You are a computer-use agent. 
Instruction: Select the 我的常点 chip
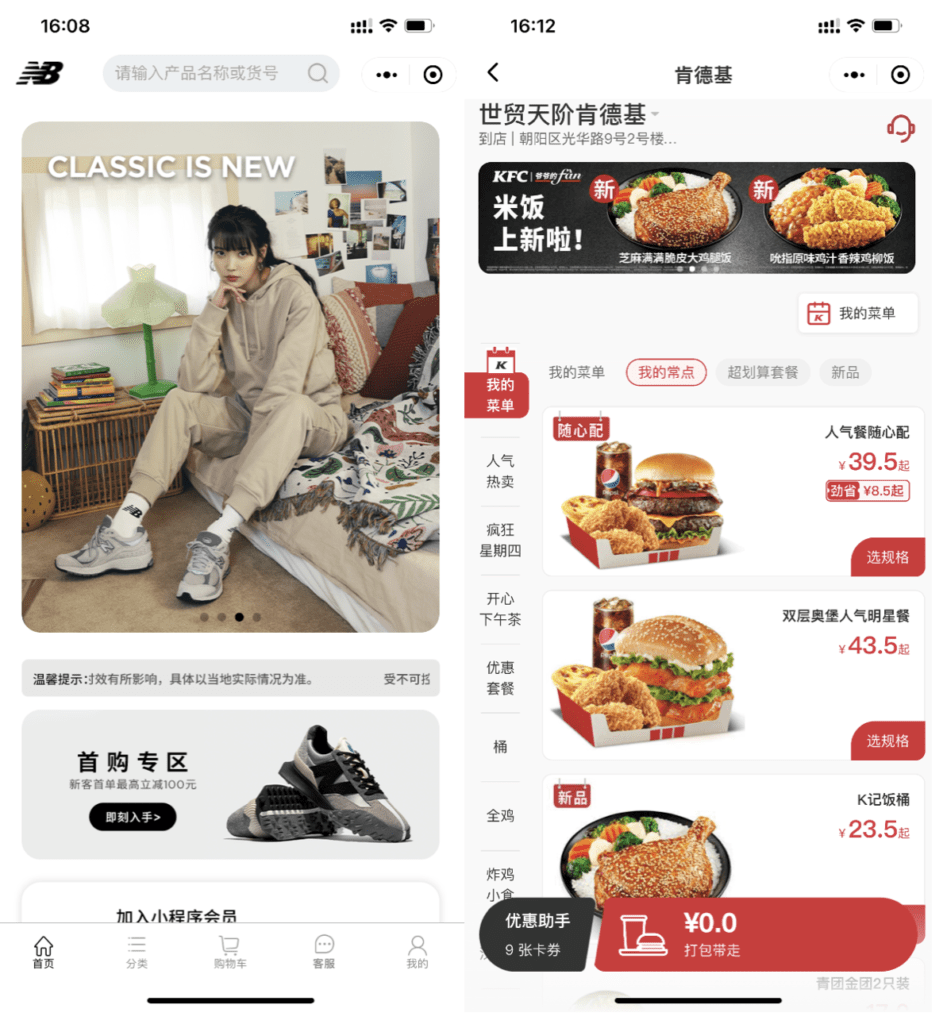(x=666, y=372)
